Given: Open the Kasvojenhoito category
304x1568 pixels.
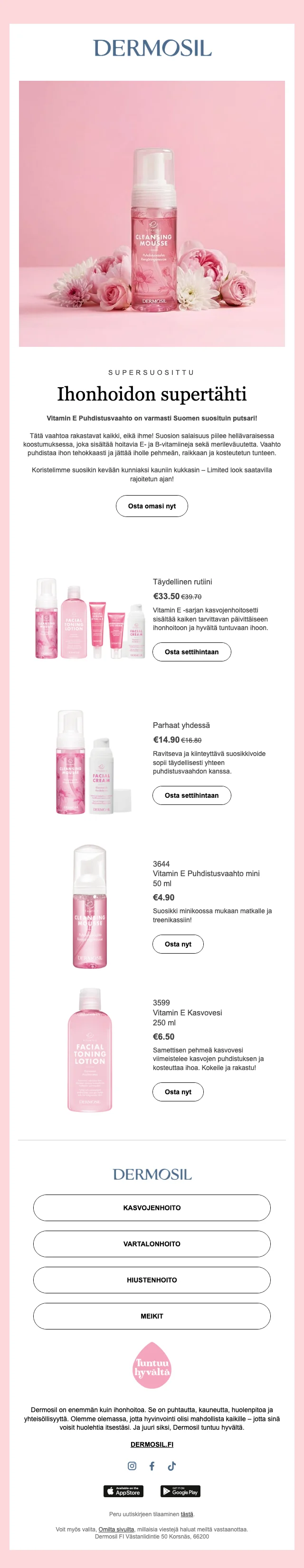Looking at the screenshot, I should [152, 1208].
